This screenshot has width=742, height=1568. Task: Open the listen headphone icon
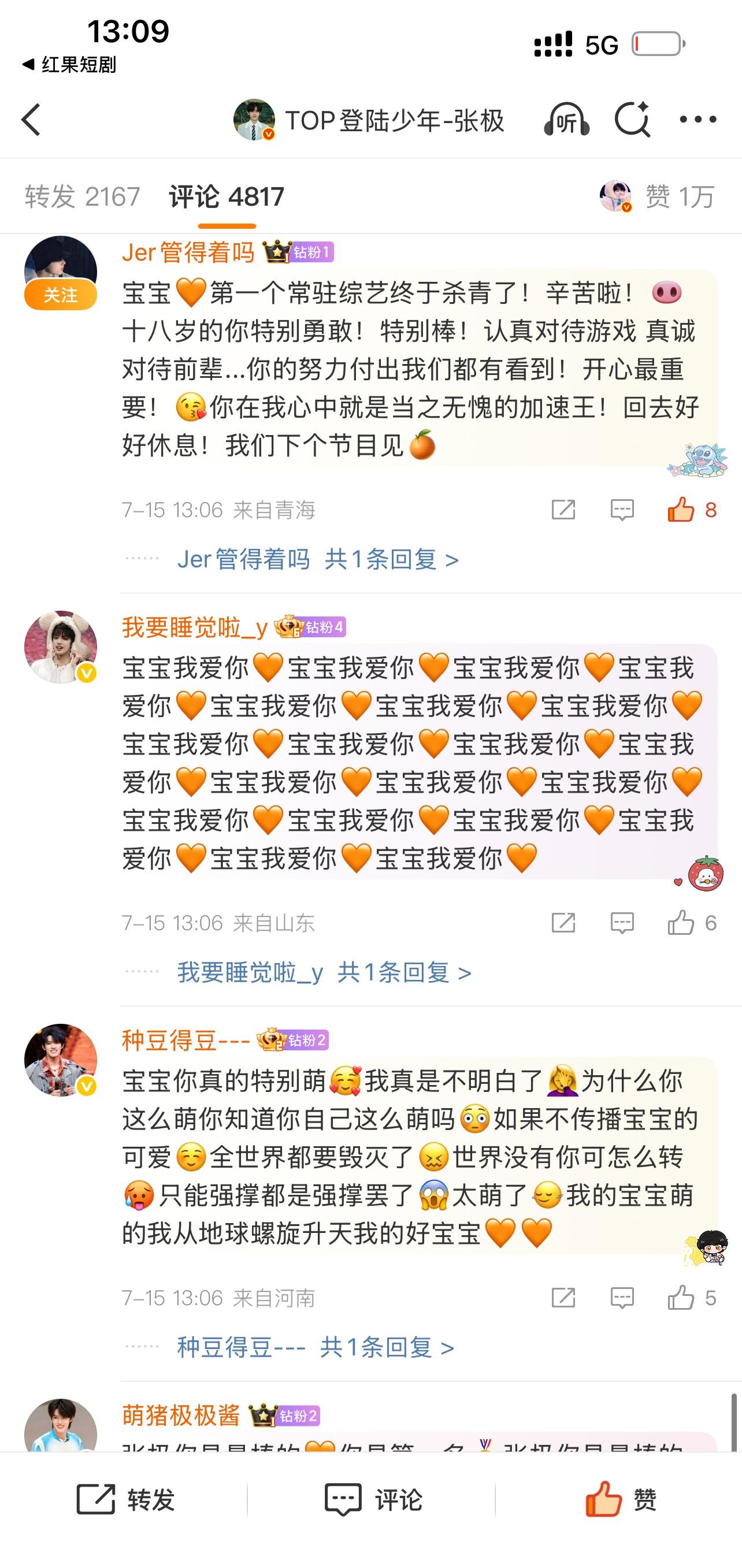[567, 119]
